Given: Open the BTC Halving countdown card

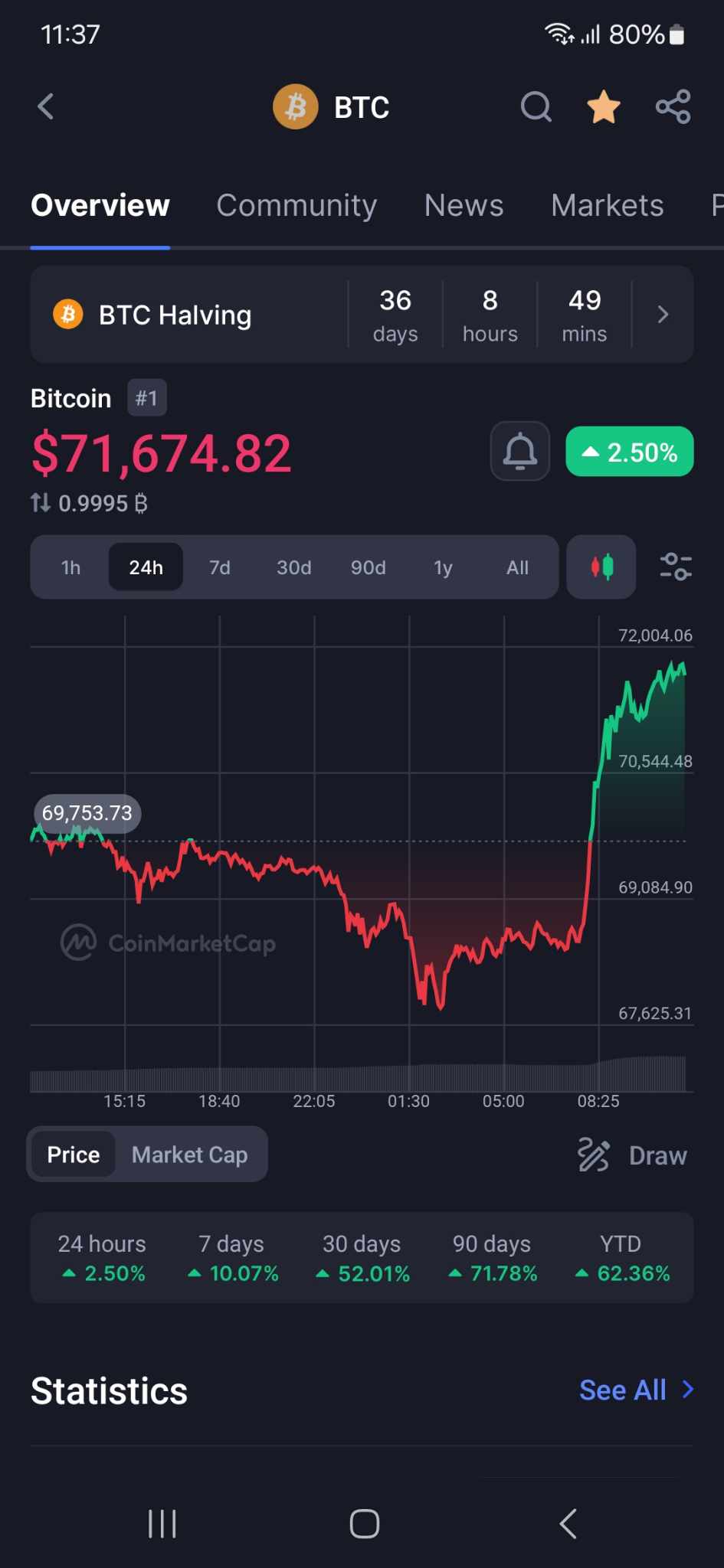Looking at the screenshot, I should [x=362, y=315].
